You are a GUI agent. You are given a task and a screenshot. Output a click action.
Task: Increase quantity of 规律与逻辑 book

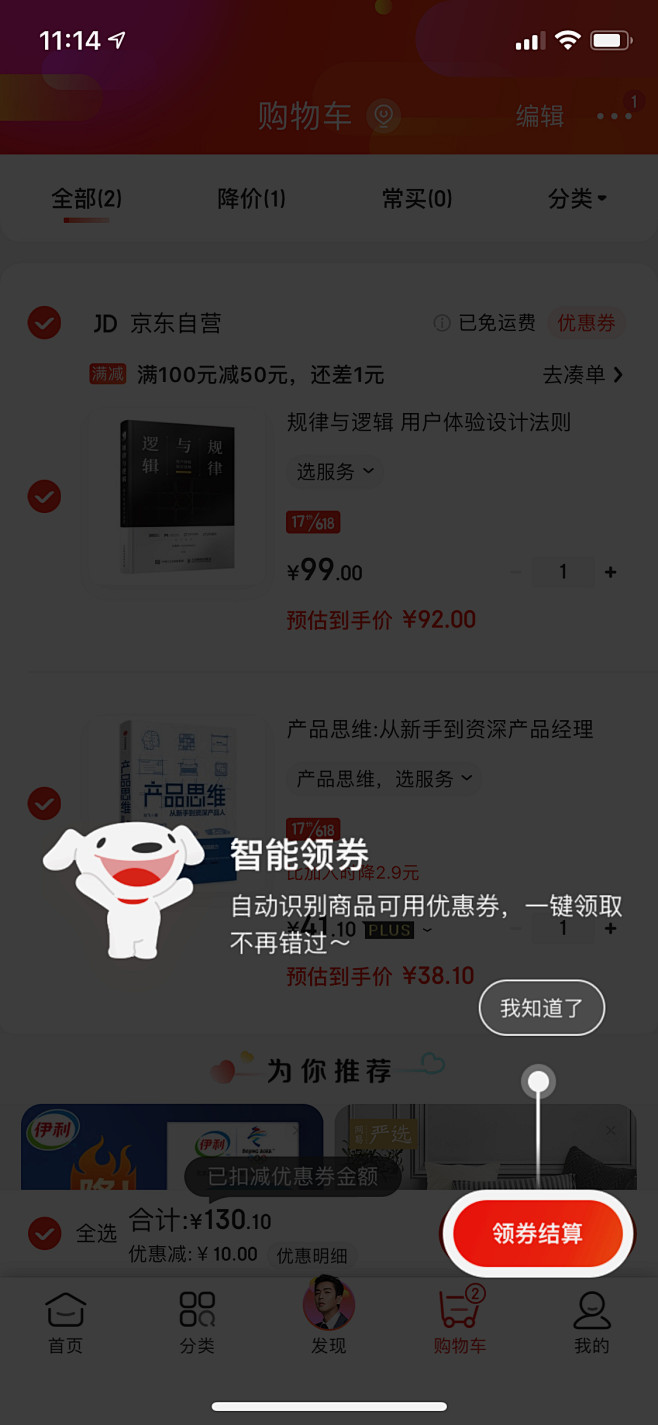[x=611, y=572]
